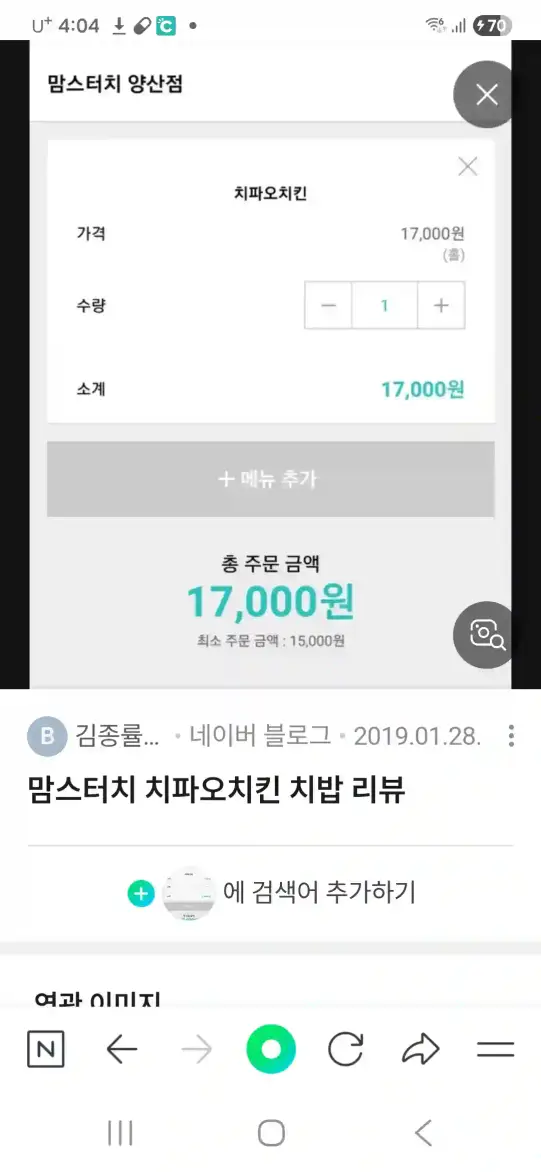This screenshot has height=1172, width=541.
Task: Close the image viewer with the round X button
Action: coord(487,94)
